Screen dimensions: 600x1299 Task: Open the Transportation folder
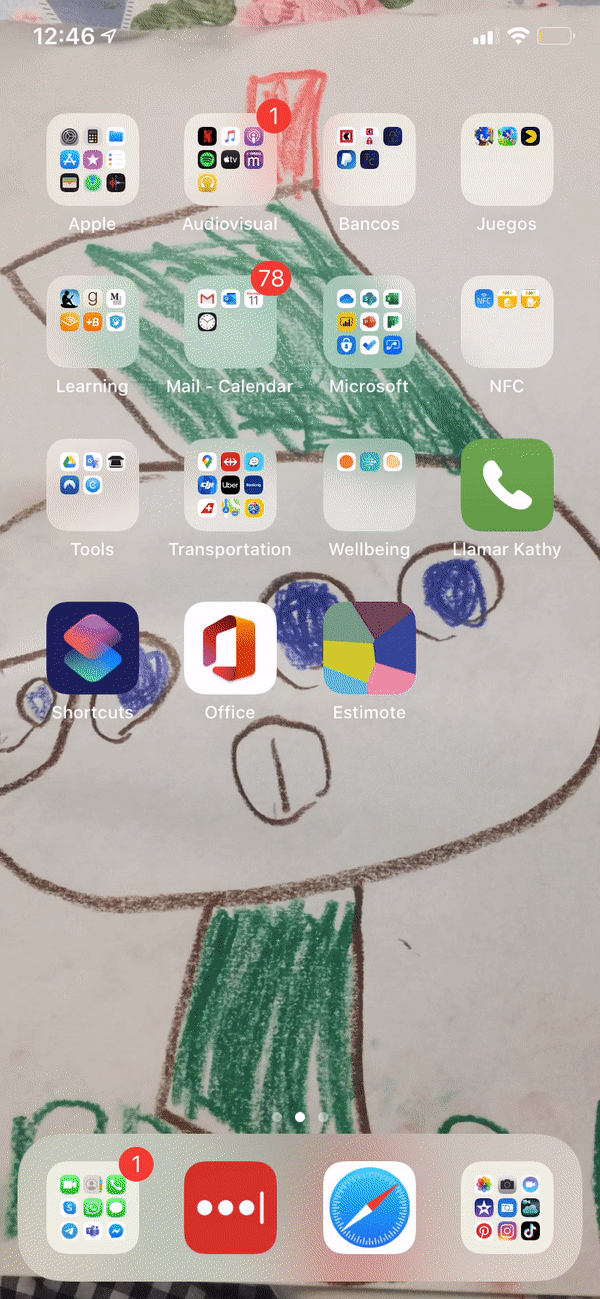(230, 485)
